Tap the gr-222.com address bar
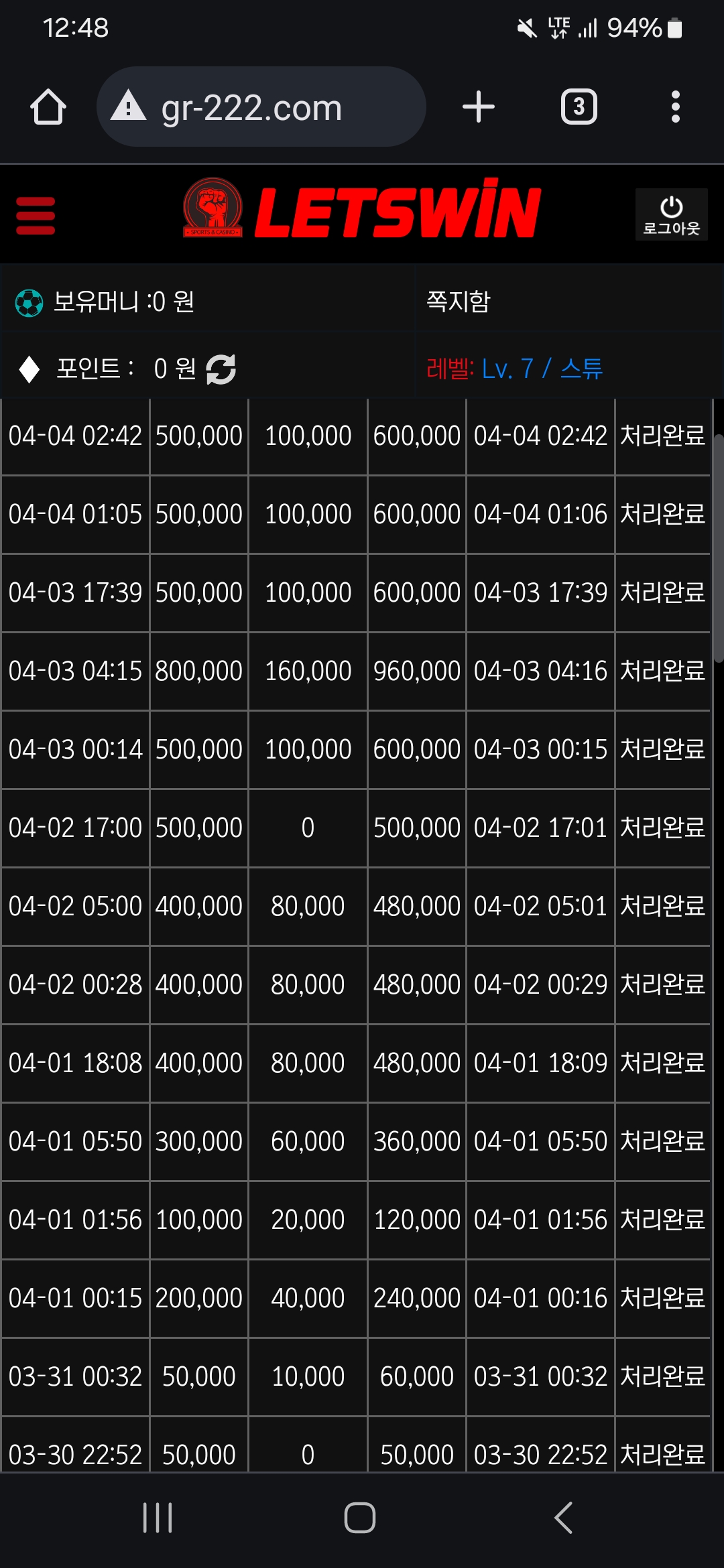This screenshot has height=1568, width=724. pos(261,107)
